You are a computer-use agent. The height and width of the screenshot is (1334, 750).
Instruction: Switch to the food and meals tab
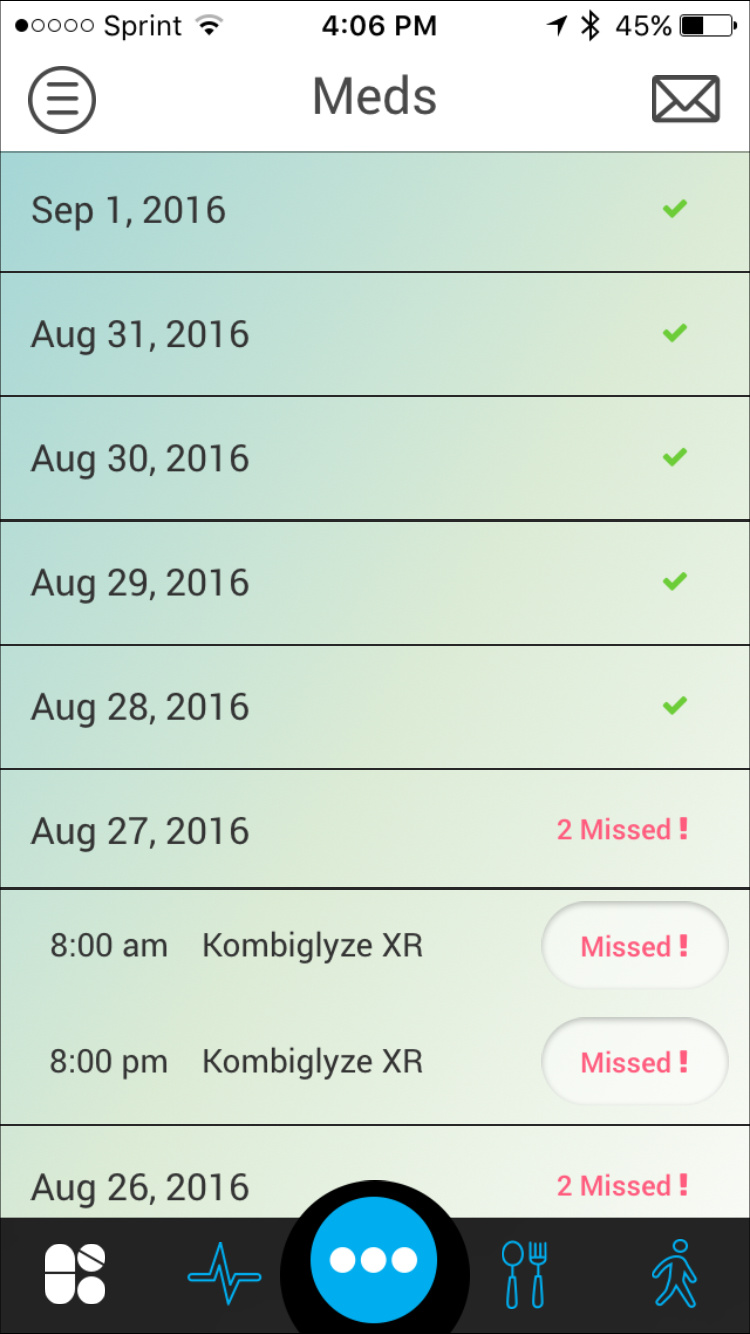tap(524, 1274)
